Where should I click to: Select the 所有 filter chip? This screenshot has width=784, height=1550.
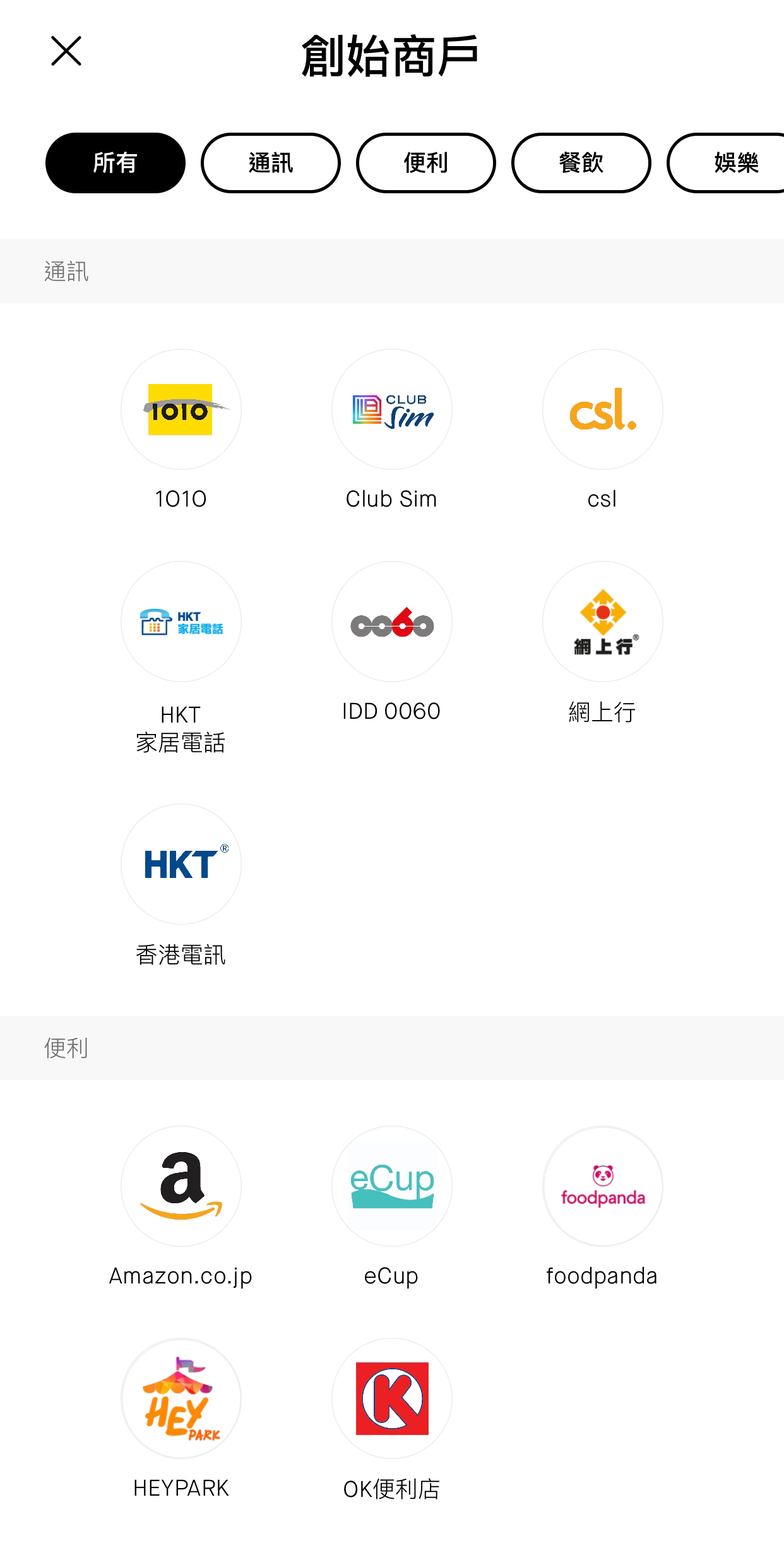pyautogui.click(x=116, y=163)
